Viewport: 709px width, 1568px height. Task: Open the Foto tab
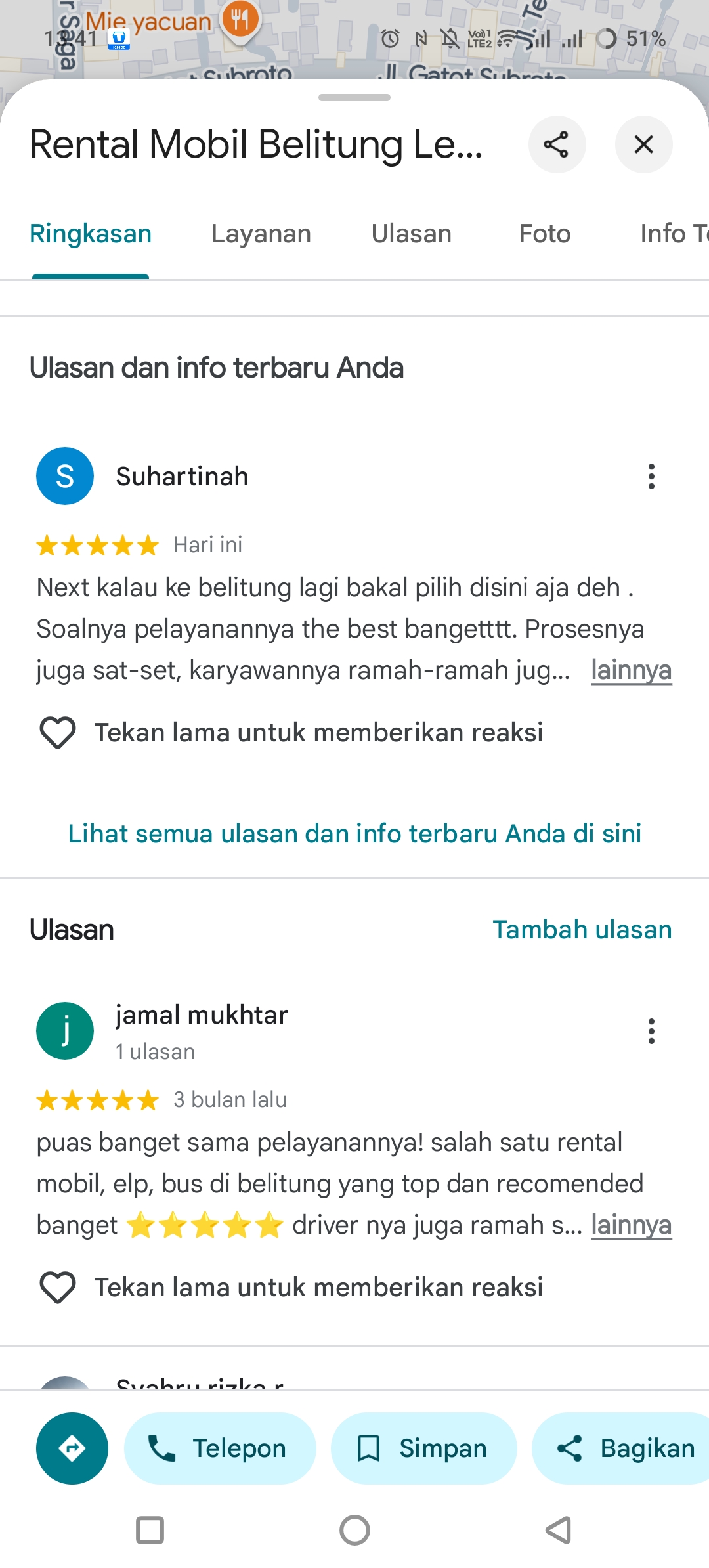point(545,234)
